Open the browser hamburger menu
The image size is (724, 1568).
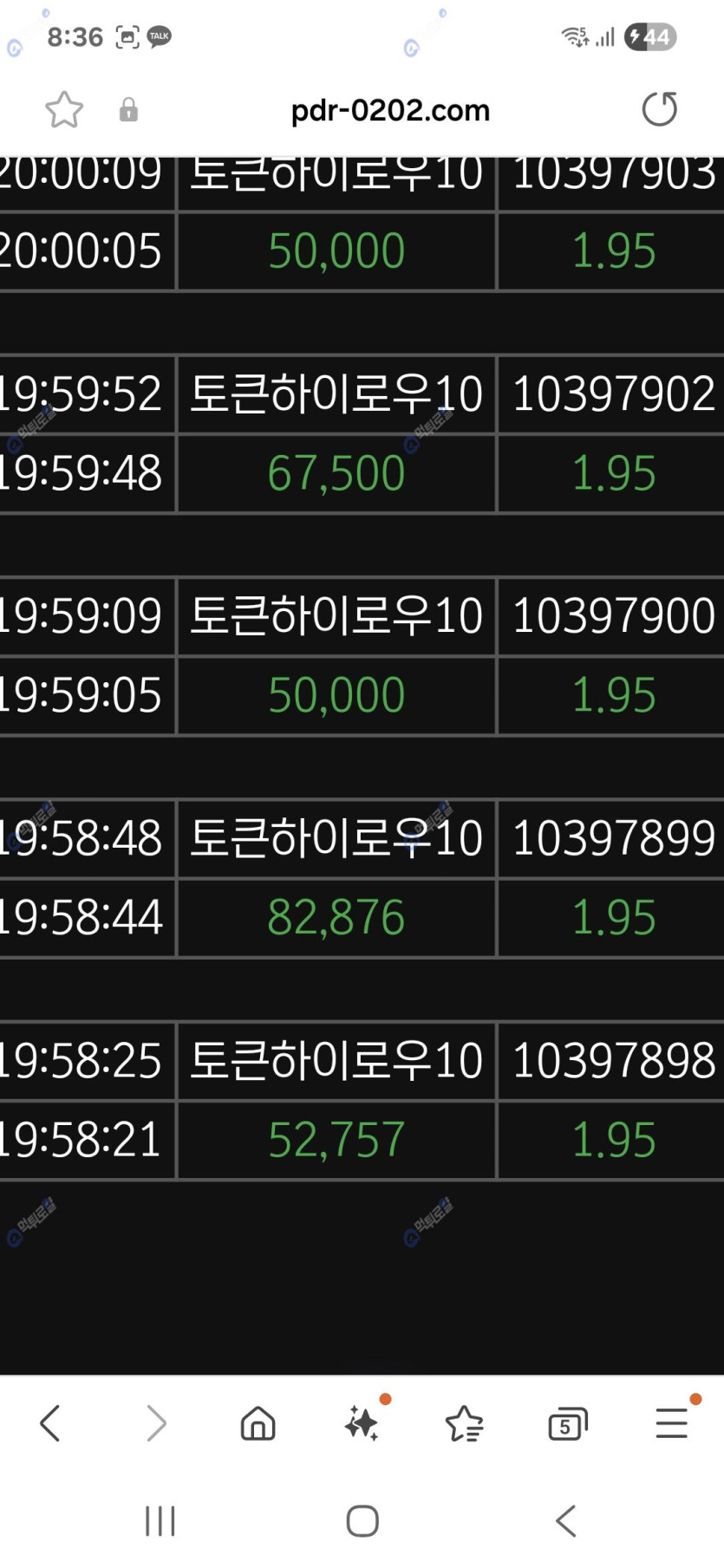(671, 1423)
